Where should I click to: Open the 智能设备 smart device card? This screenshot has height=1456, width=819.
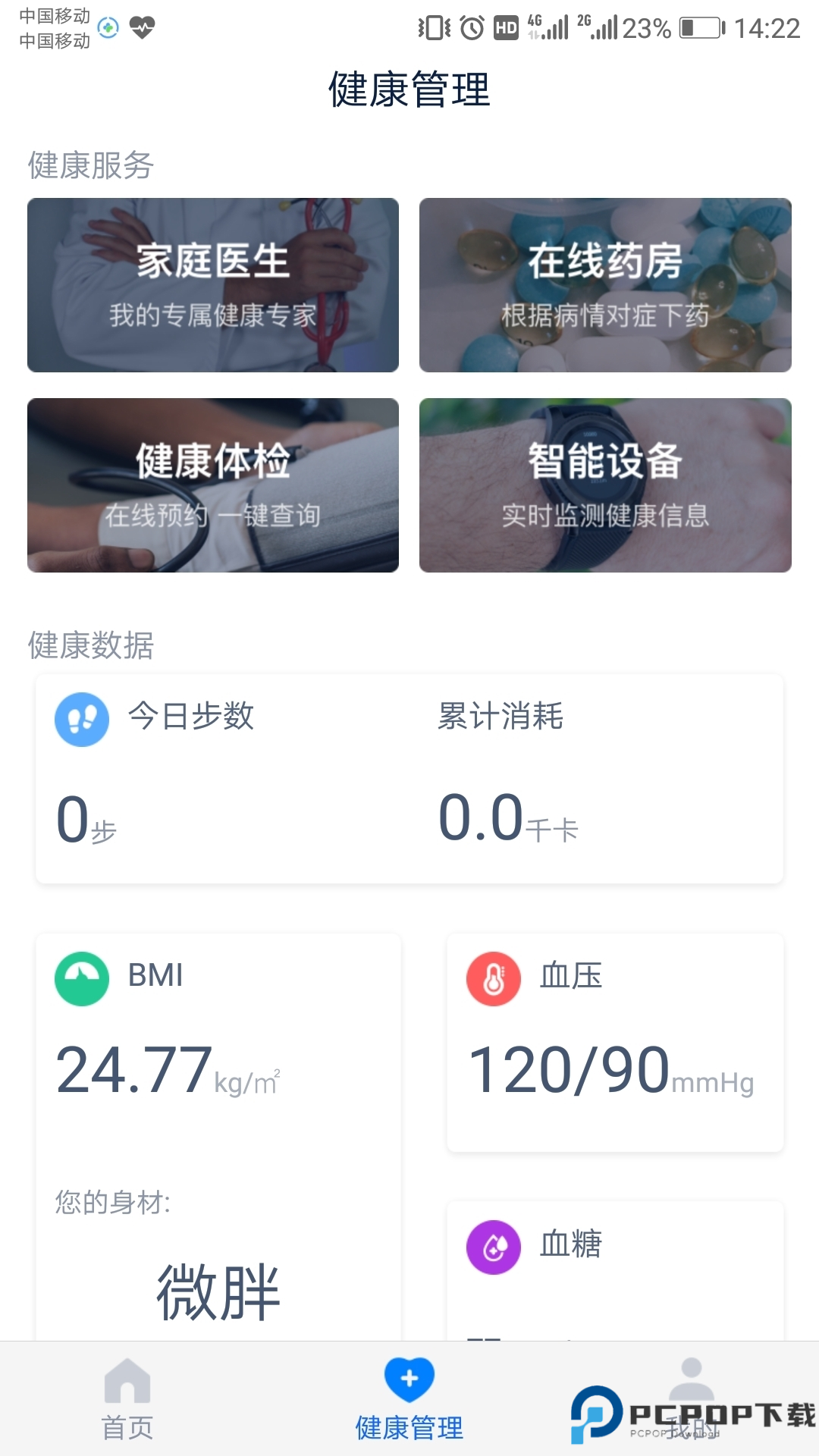pyautogui.click(x=606, y=485)
